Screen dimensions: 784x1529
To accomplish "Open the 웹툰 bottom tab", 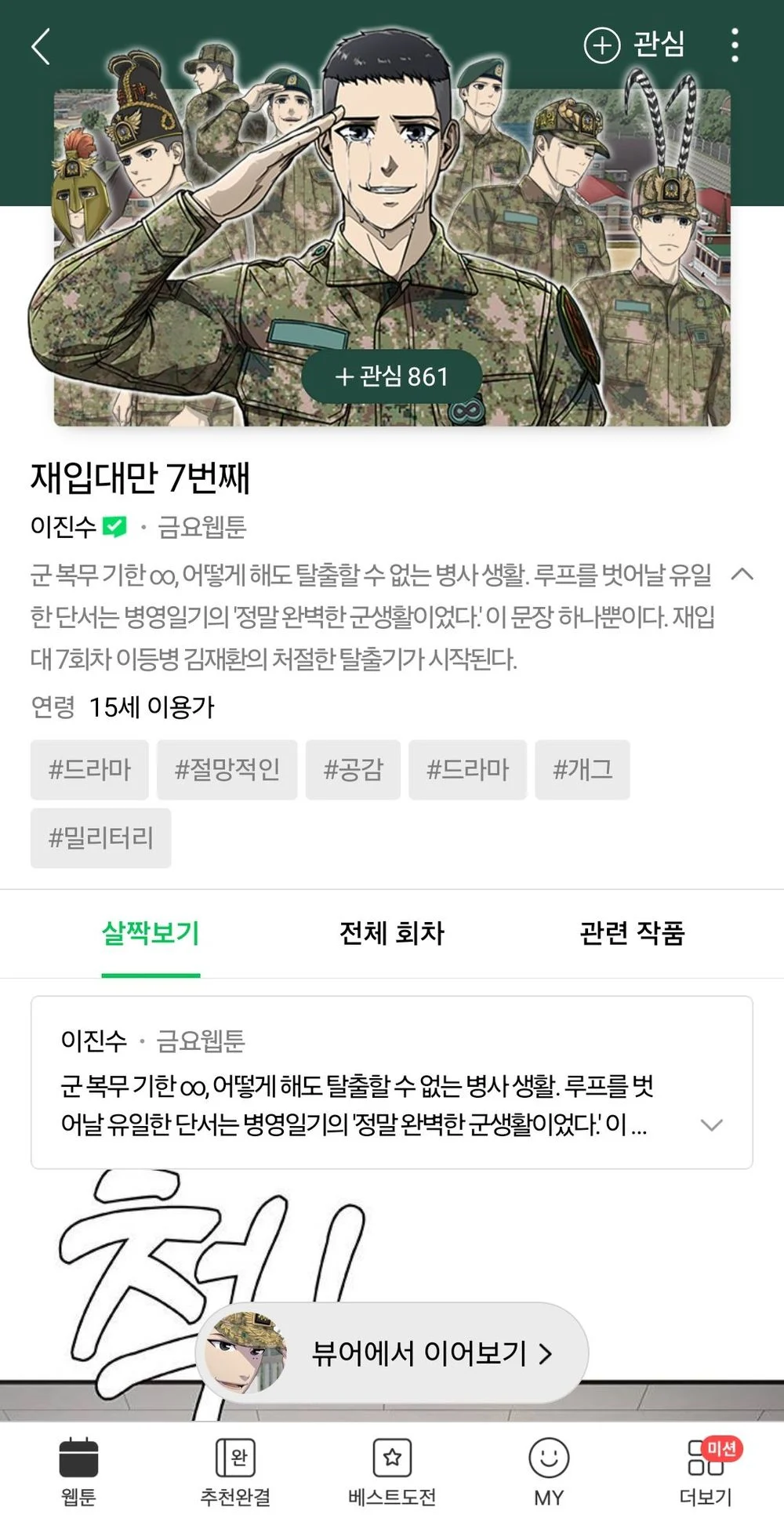I will [78, 1473].
